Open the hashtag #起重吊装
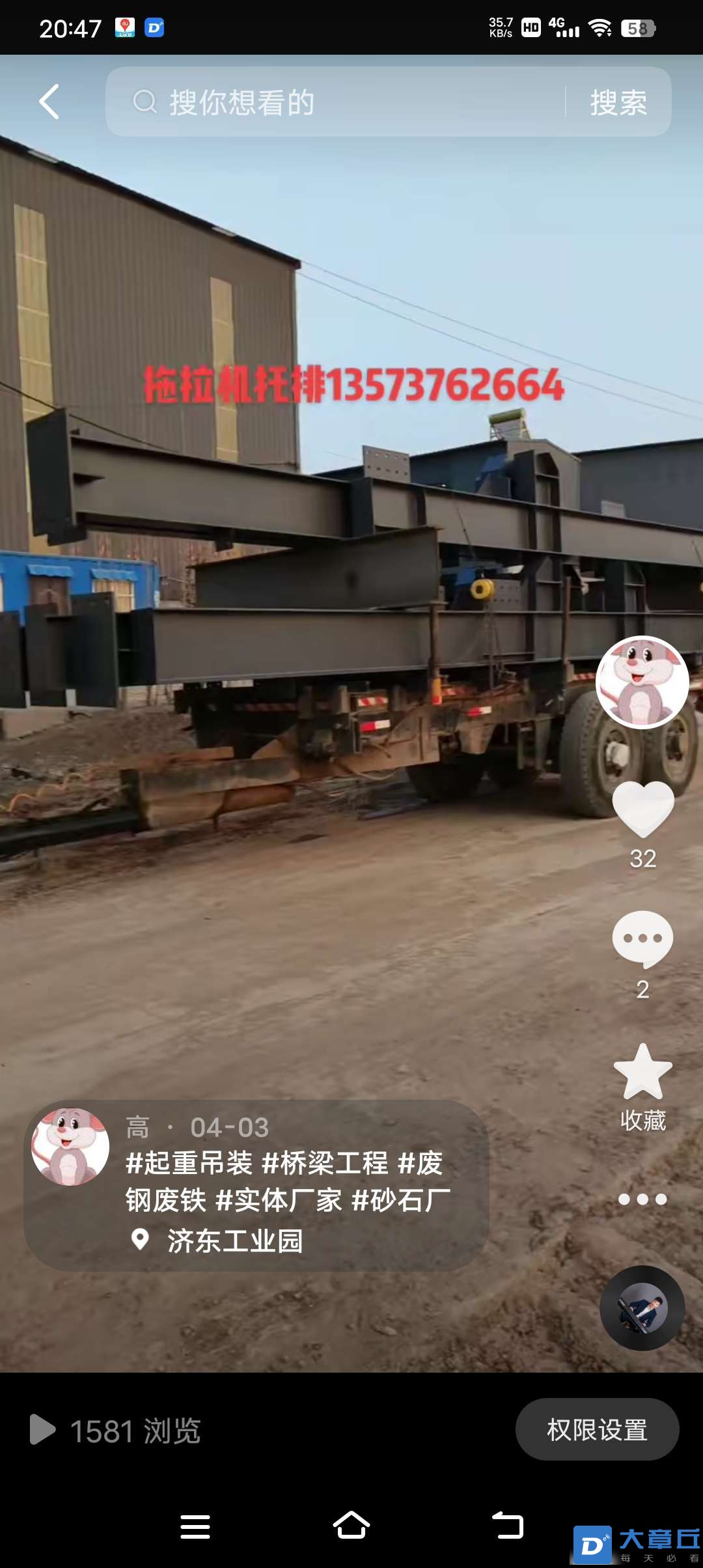Viewport: 703px width, 1568px height. coord(189,1164)
